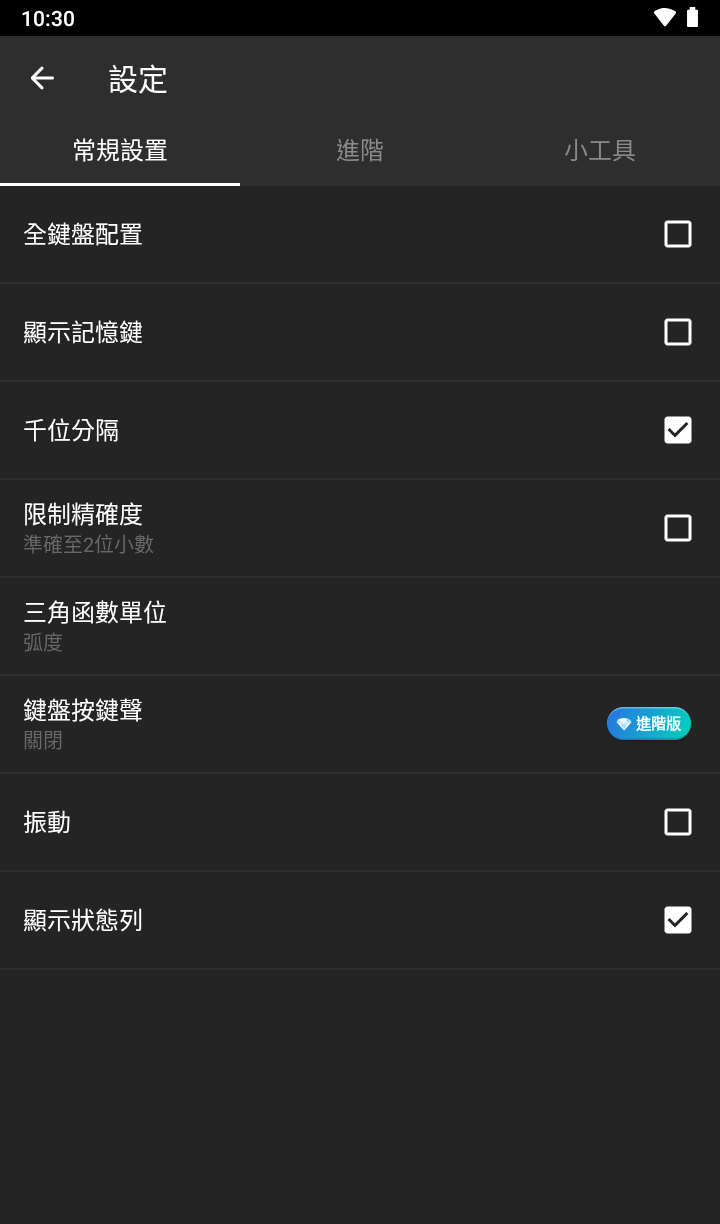Tap the 關閉 subtitle under 鍵盤按鍵聲
Image resolution: width=720 pixels, height=1224 pixels.
click(x=43, y=740)
